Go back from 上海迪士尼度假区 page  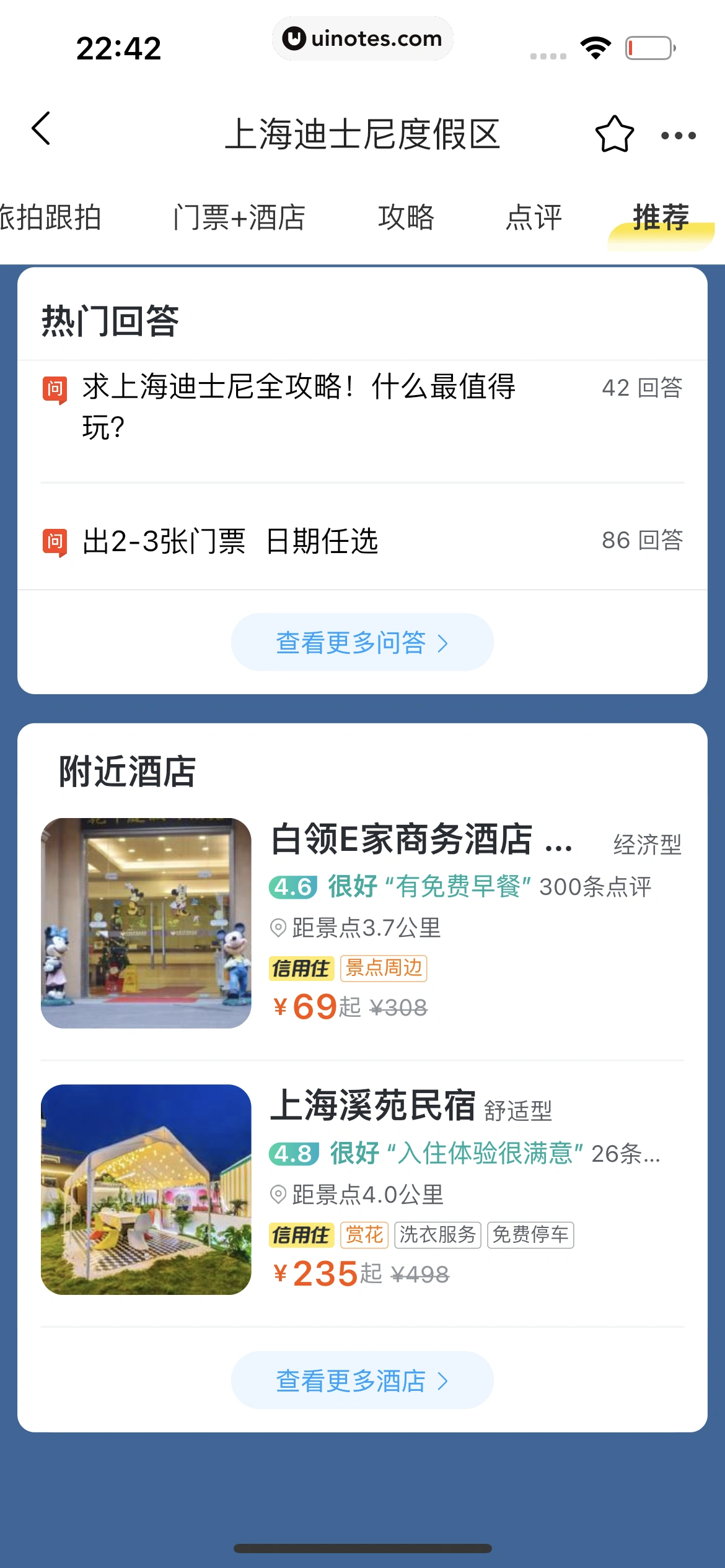[x=42, y=129]
